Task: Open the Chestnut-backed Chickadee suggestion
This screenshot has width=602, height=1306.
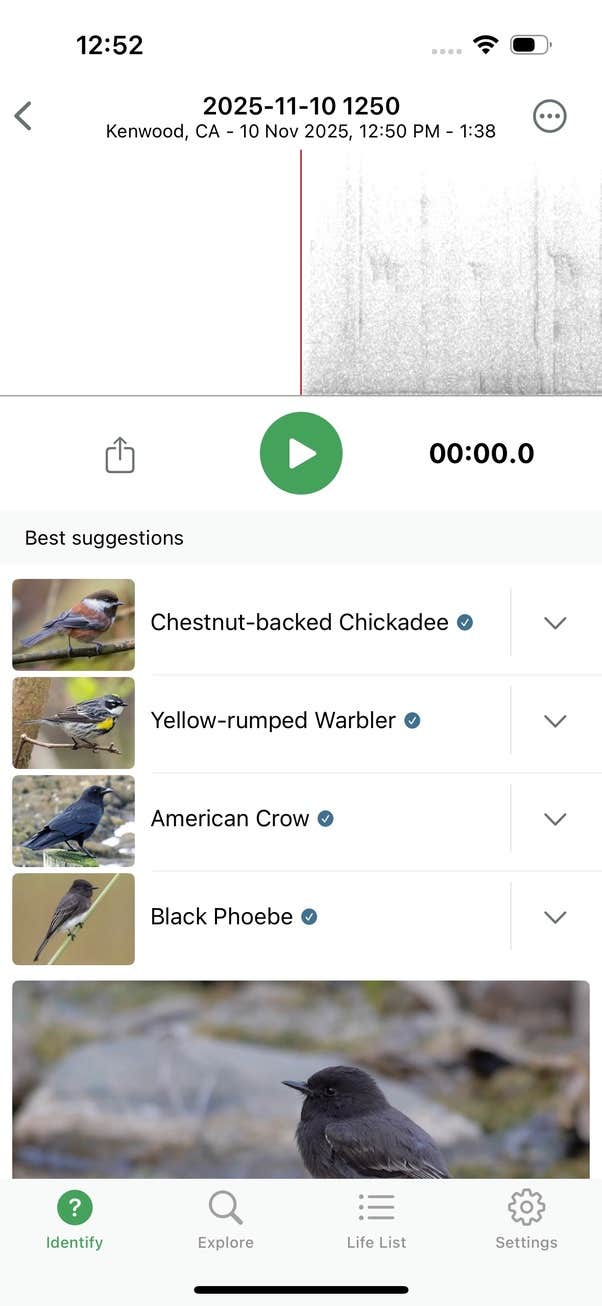Action: point(299,623)
